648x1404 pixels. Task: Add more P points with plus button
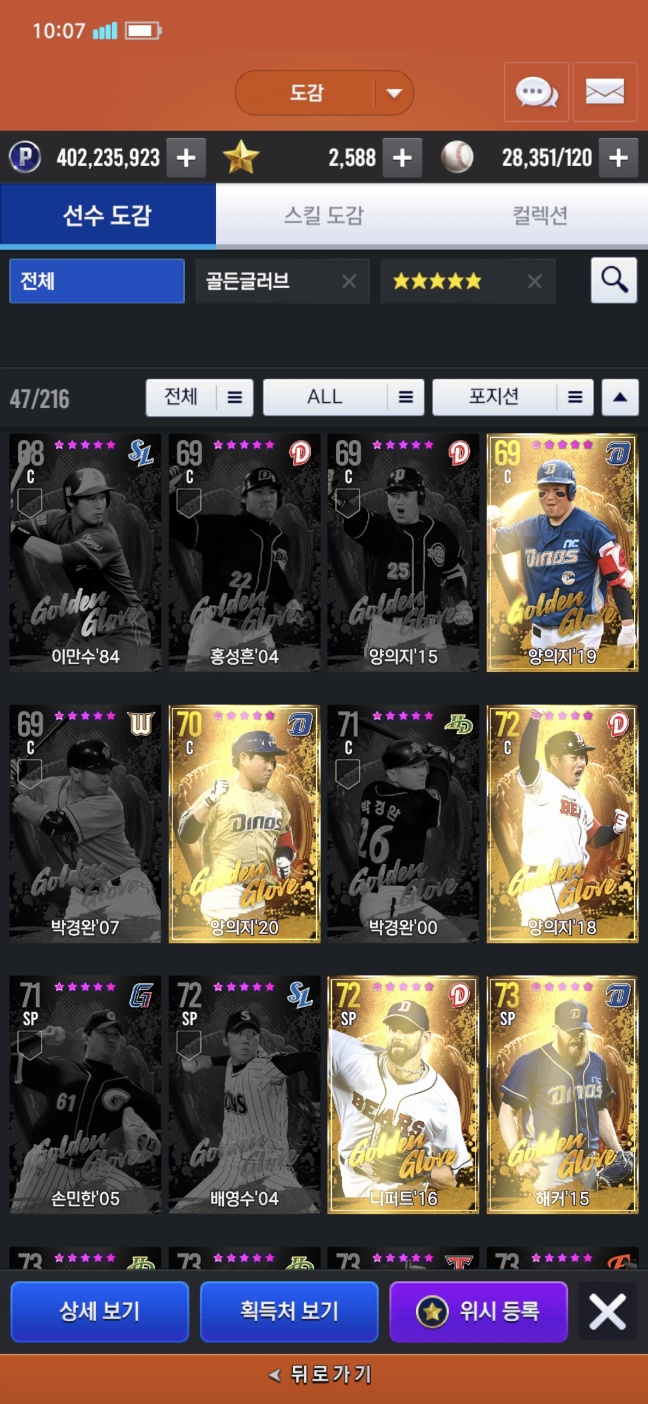[x=186, y=157]
